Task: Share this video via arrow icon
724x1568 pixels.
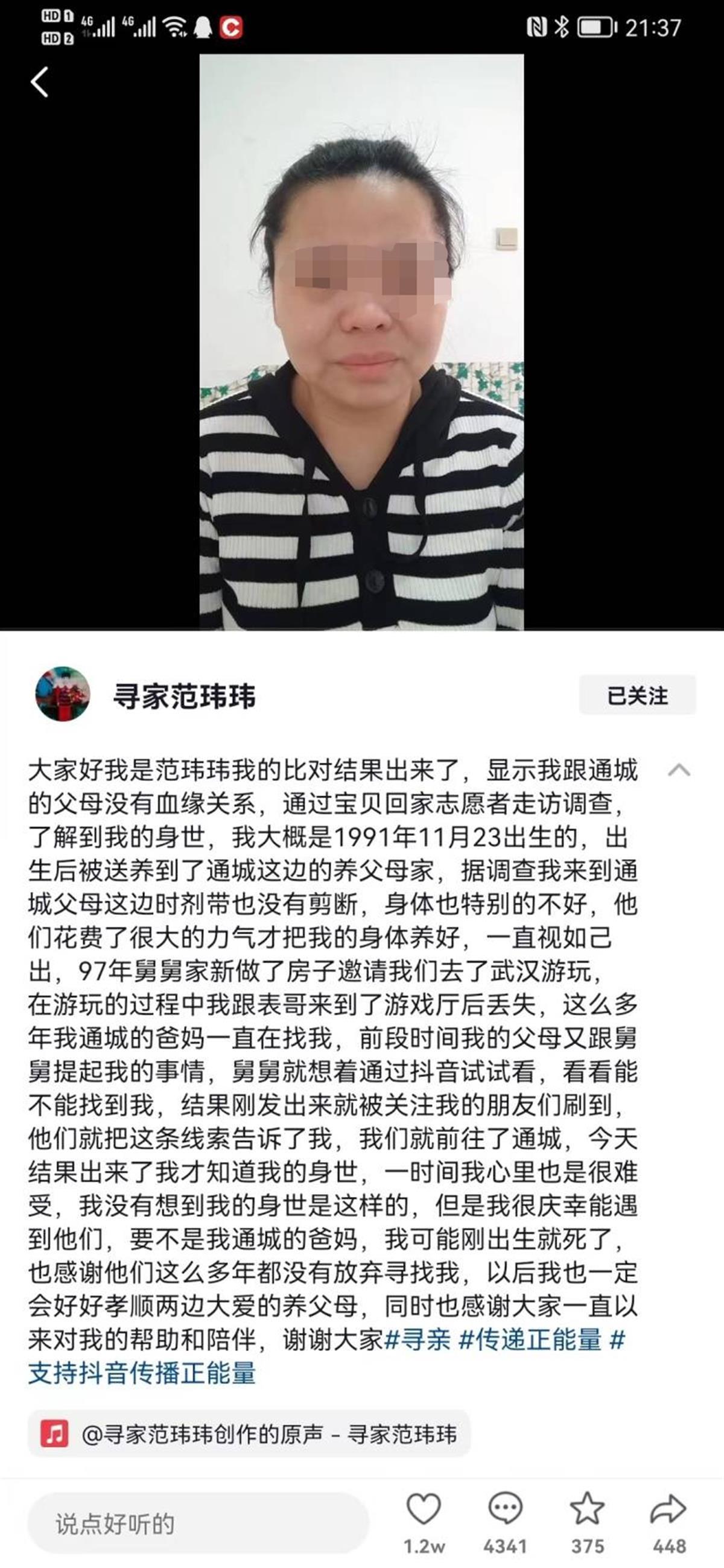Action: coord(668,1510)
